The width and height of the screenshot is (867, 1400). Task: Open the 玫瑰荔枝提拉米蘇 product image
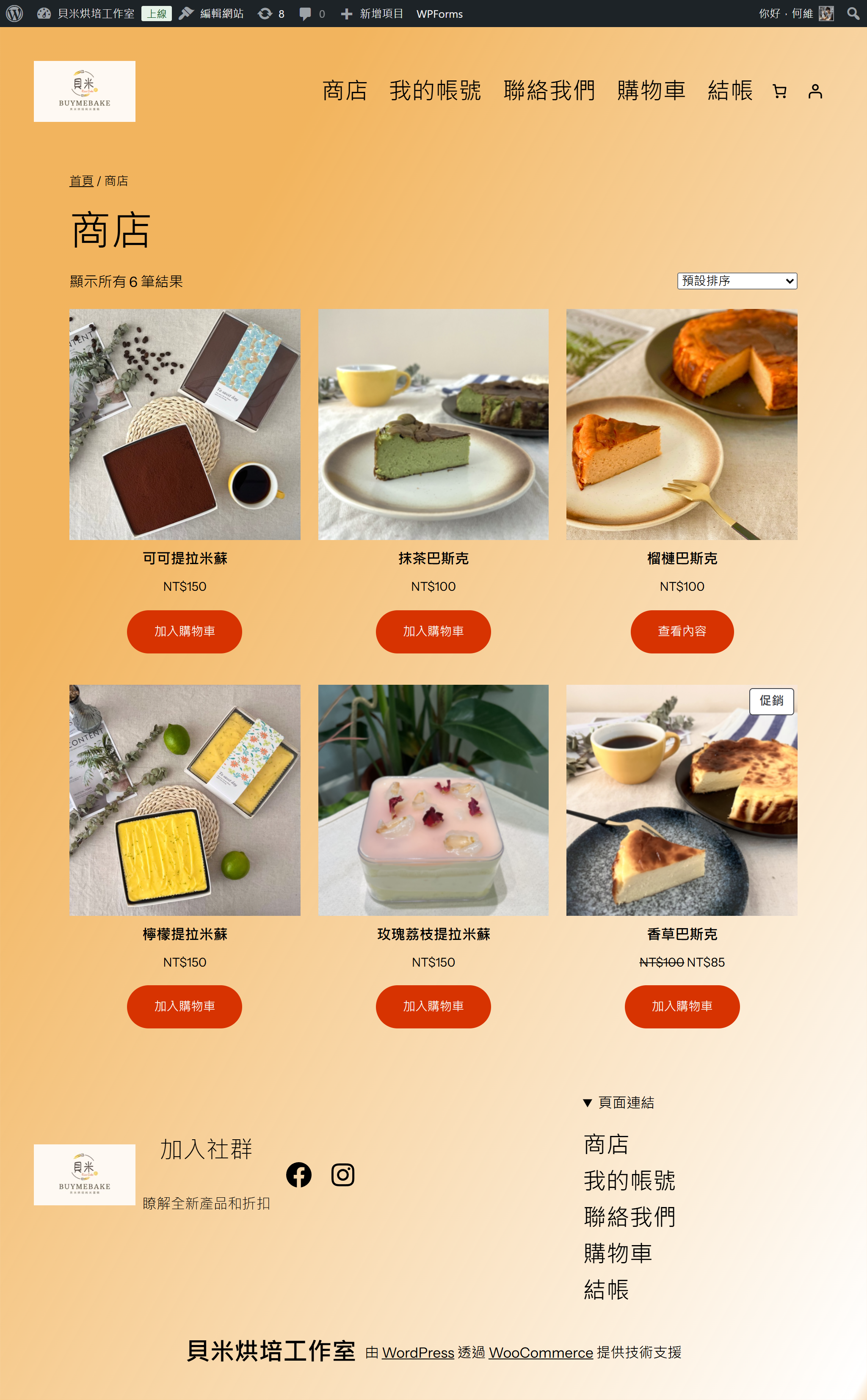(433, 799)
